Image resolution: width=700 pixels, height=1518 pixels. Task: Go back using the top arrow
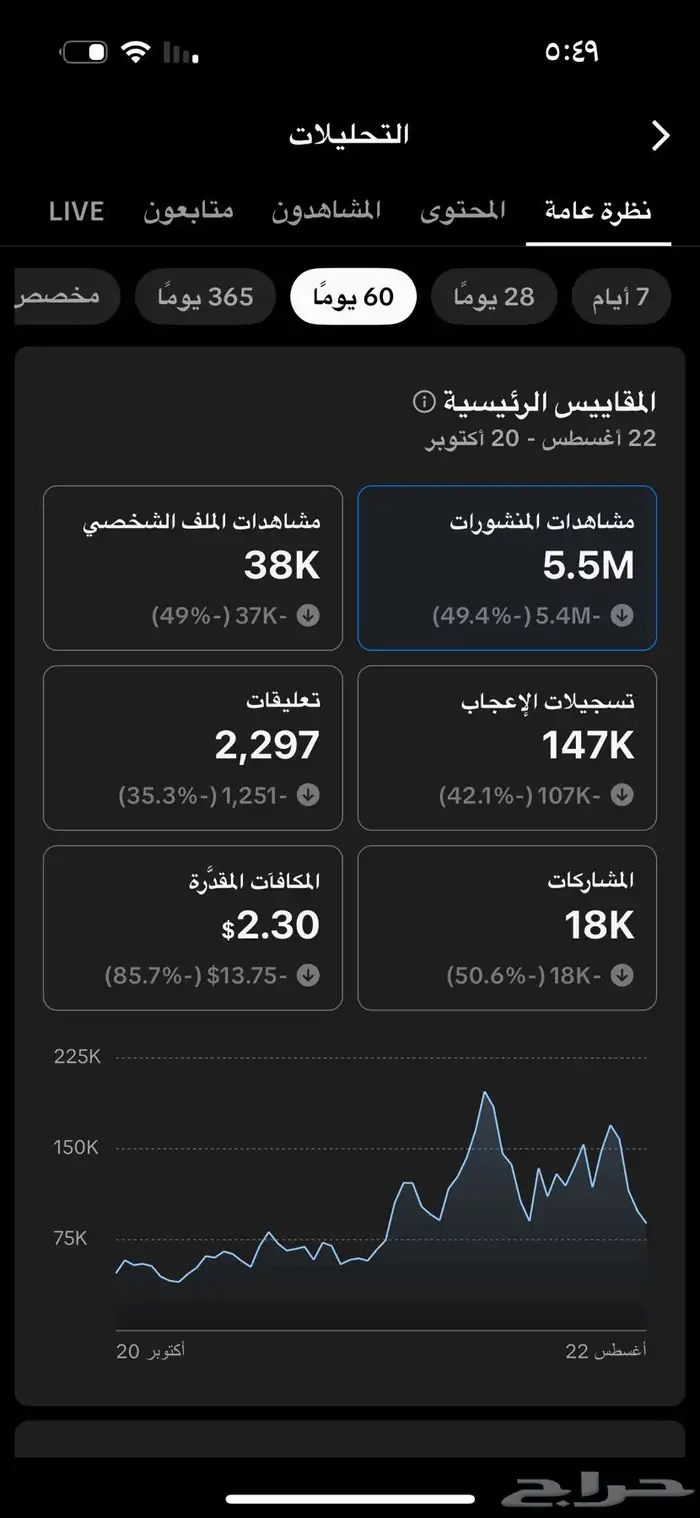[660, 135]
